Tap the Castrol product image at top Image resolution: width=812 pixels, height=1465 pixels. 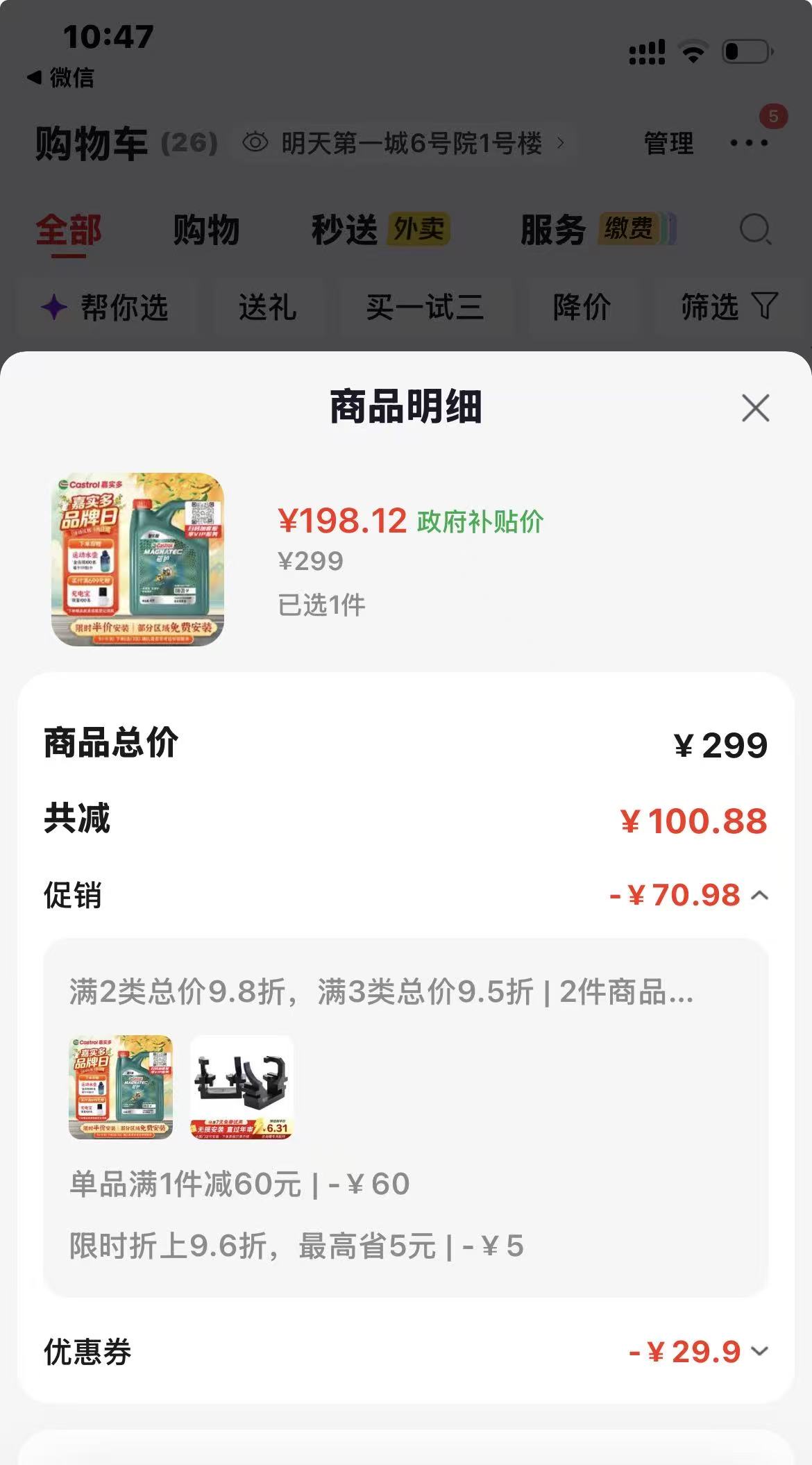pyautogui.click(x=137, y=560)
